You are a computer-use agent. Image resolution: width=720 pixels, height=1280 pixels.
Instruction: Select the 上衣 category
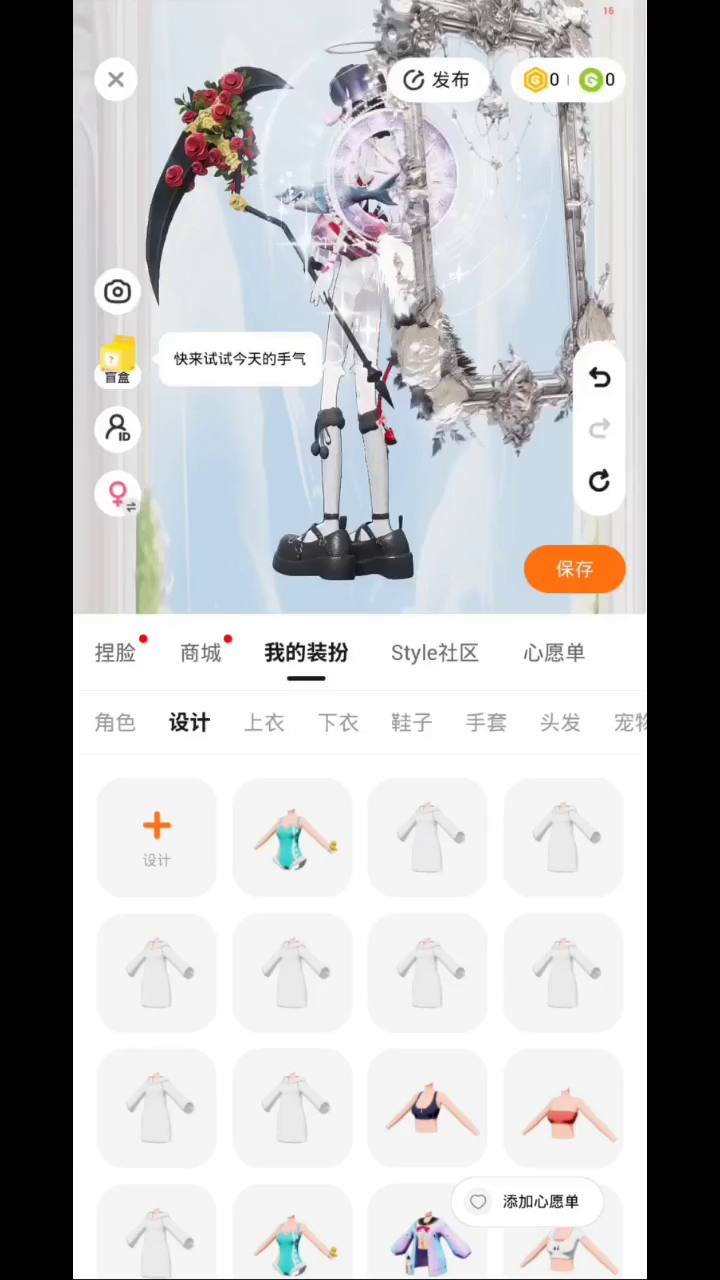pos(264,722)
